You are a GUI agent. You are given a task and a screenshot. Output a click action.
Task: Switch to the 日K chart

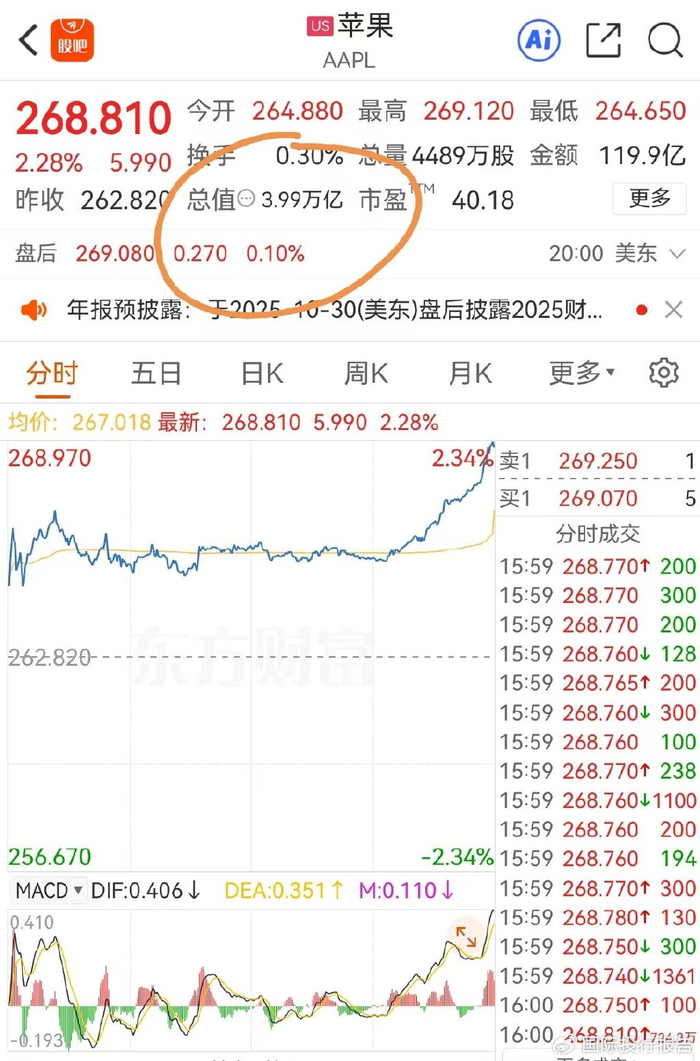point(262,374)
